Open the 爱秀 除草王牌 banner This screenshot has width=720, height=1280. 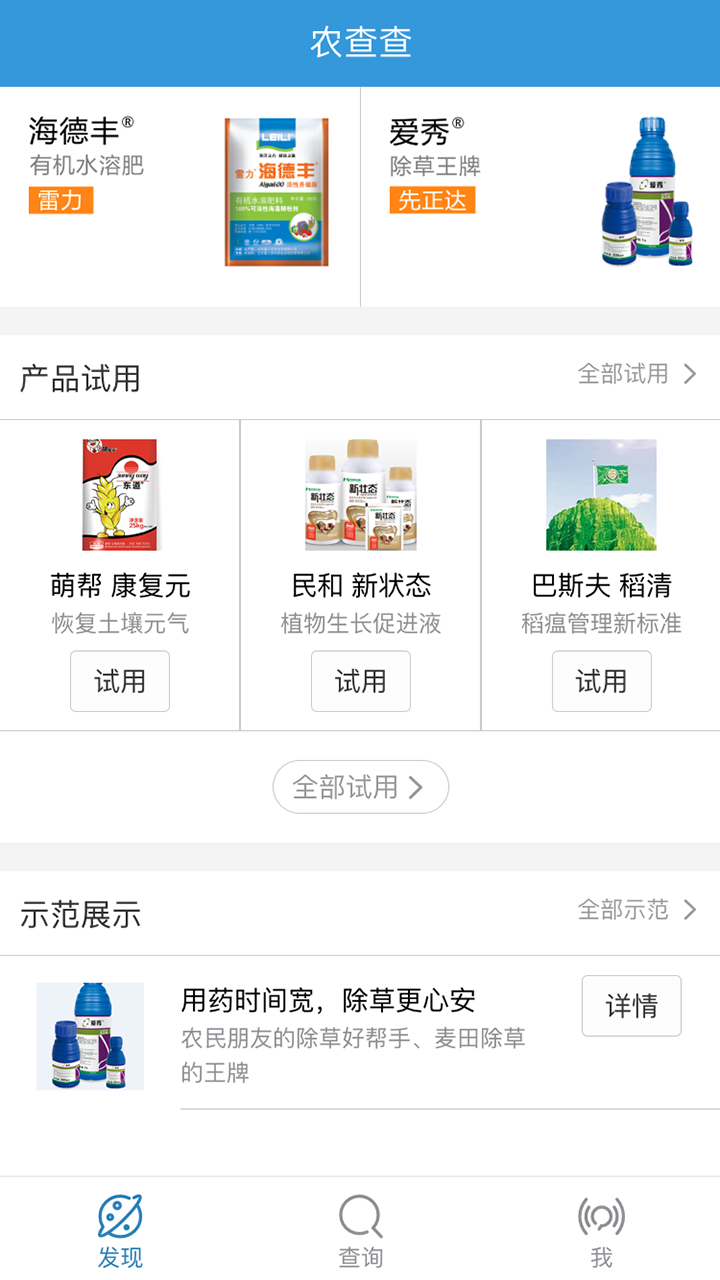[x=540, y=196]
